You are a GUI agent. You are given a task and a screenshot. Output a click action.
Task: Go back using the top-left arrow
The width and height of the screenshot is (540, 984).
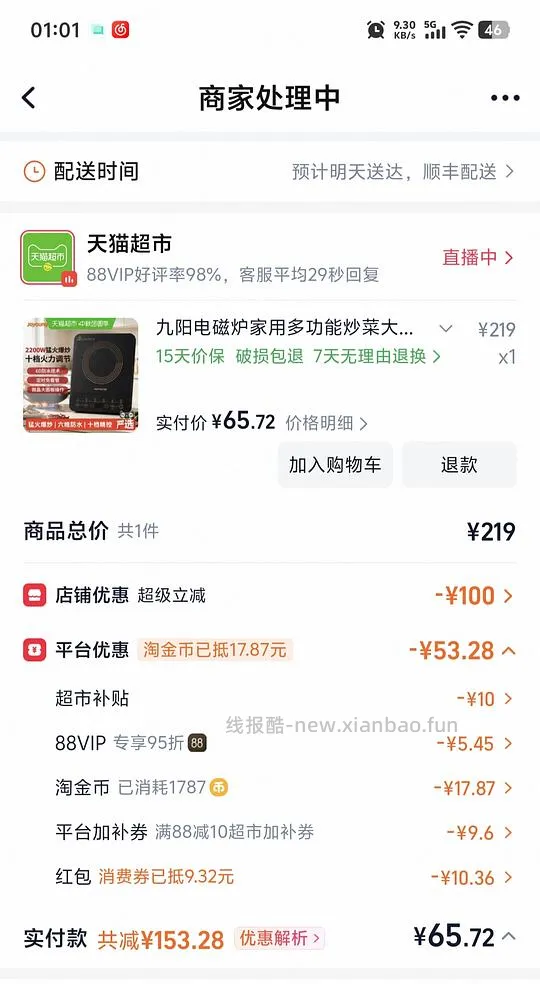coord(29,98)
